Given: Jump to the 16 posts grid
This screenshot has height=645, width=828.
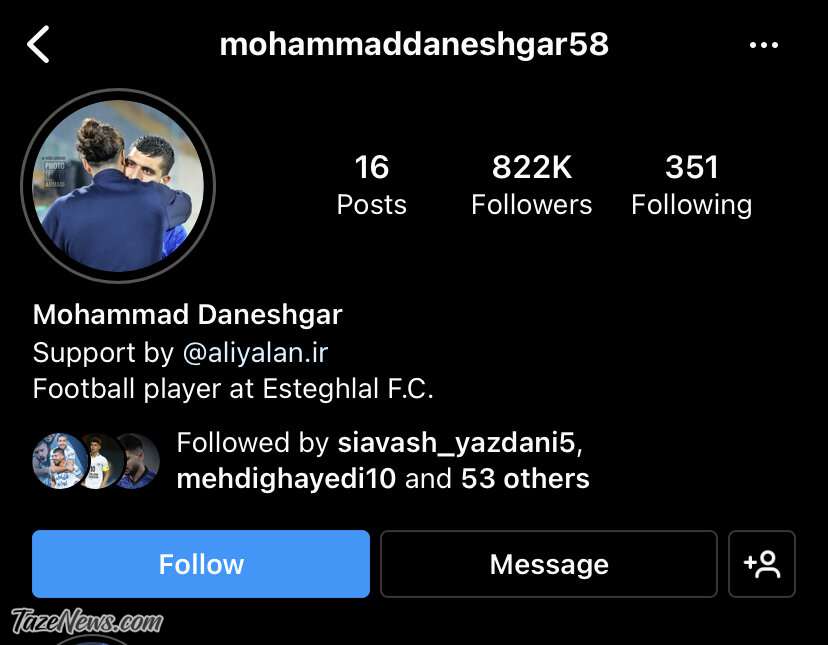Looking at the screenshot, I should coord(371,185).
